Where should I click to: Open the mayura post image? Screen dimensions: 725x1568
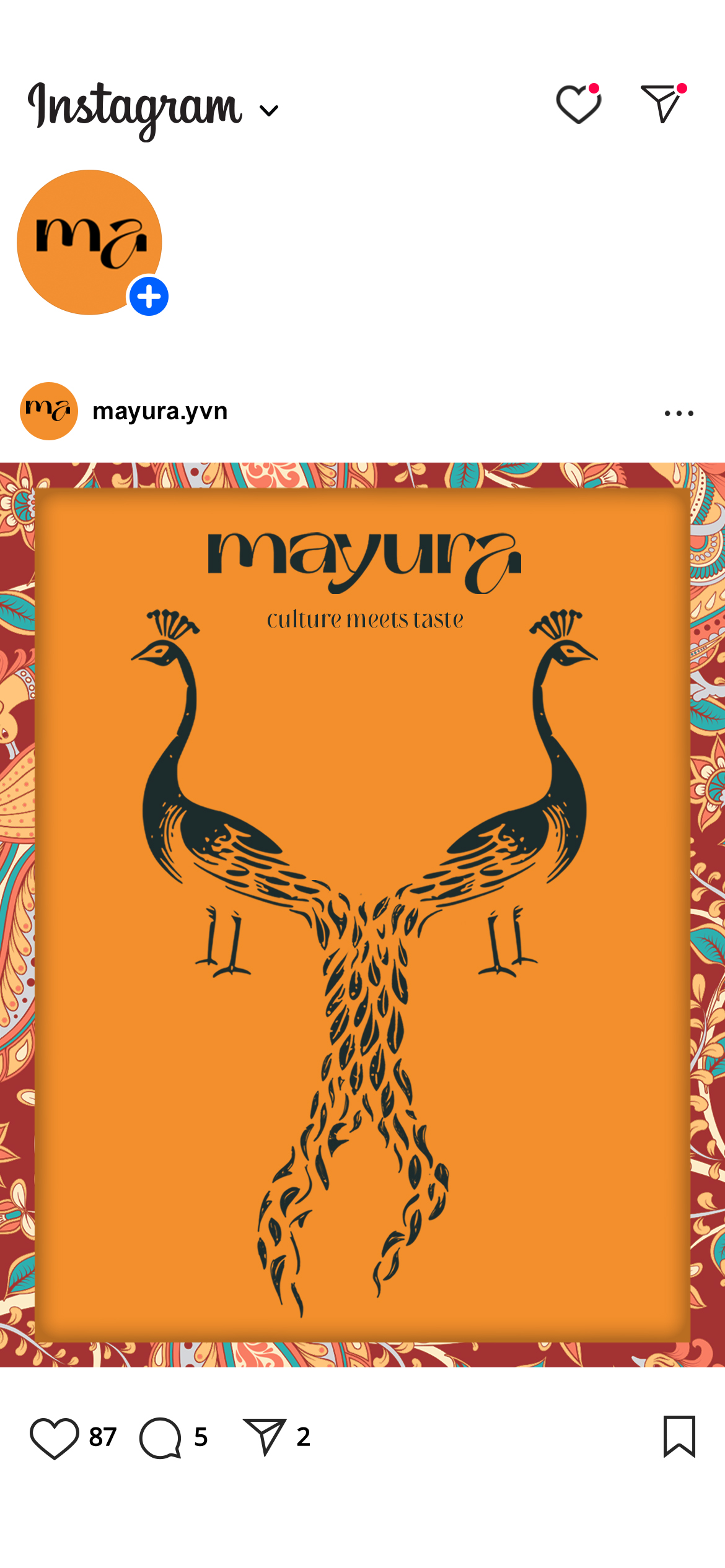coord(362,915)
